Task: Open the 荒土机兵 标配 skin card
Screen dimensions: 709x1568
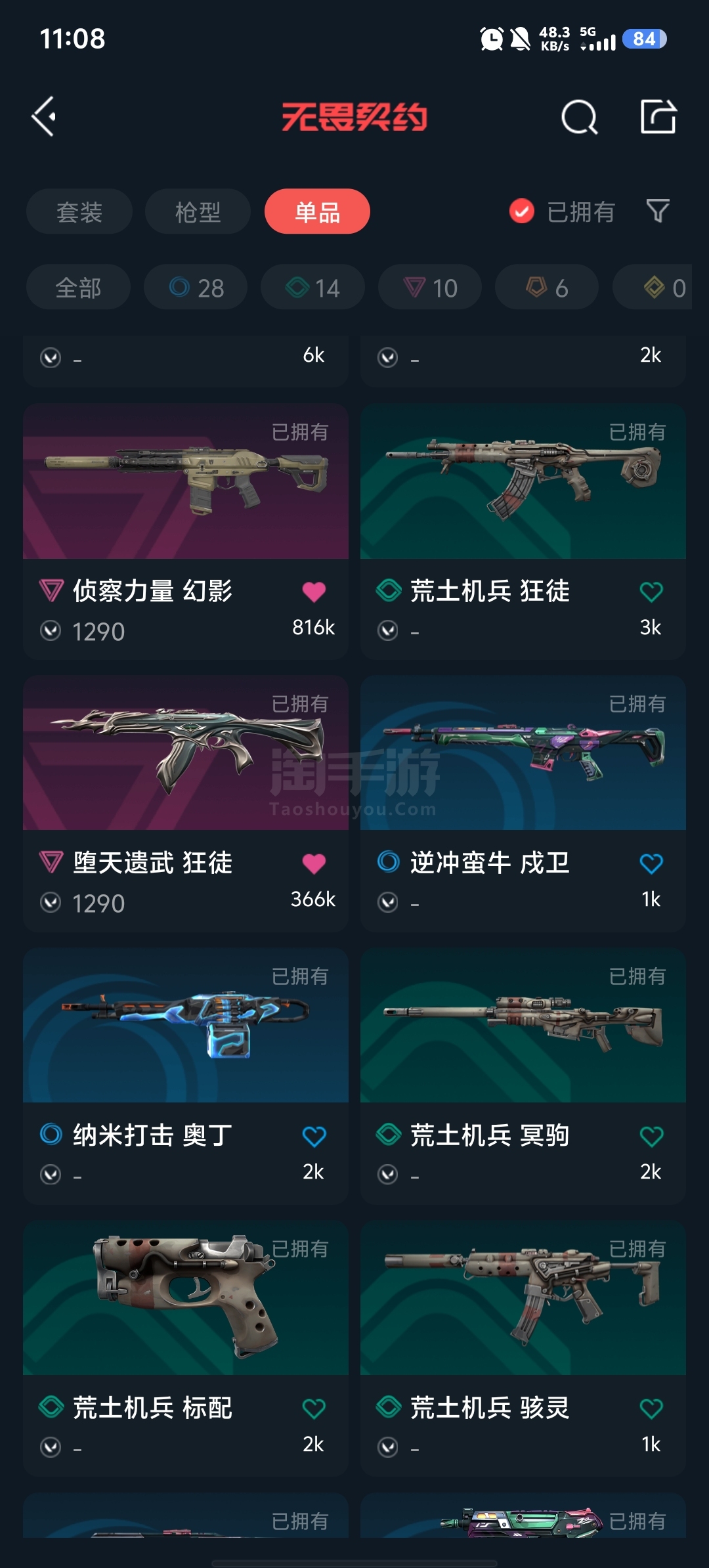Action: click(186, 1349)
